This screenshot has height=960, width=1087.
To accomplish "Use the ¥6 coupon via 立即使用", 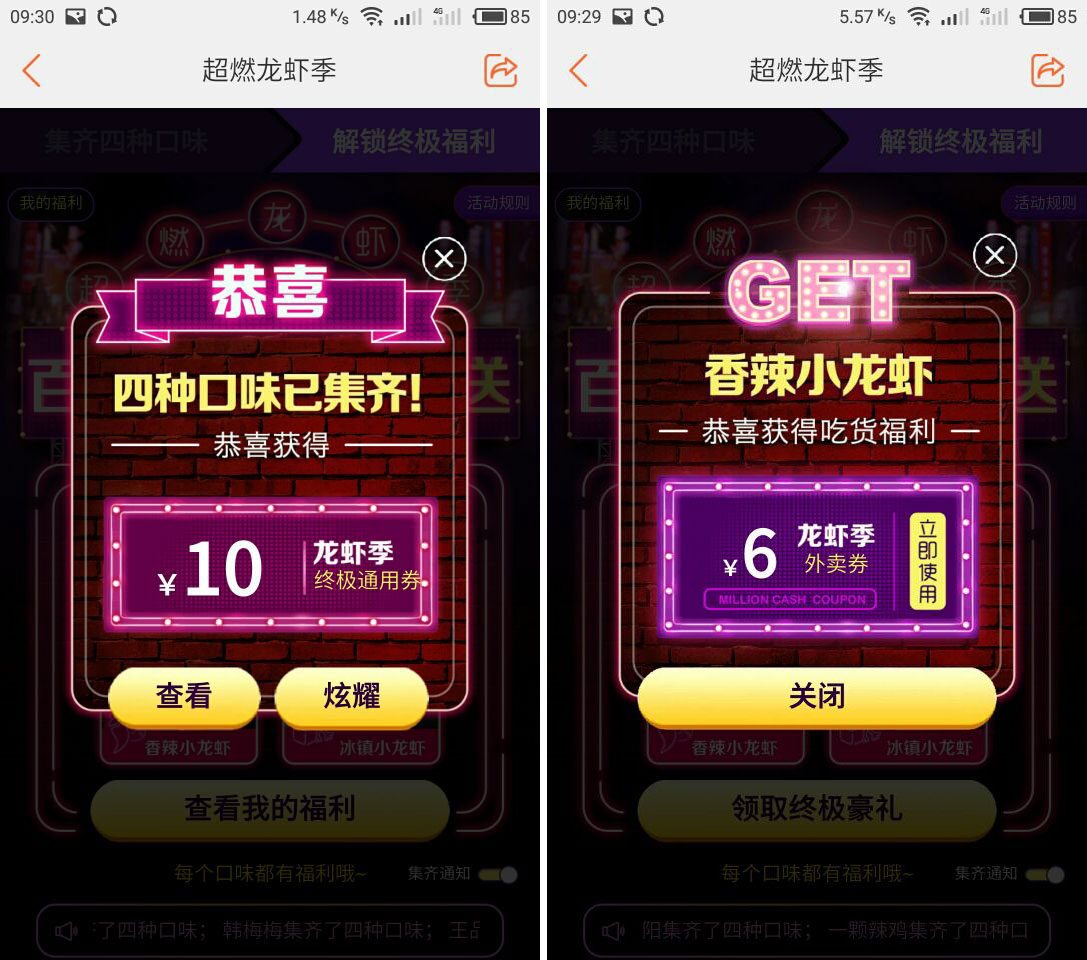I will (x=928, y=561).
